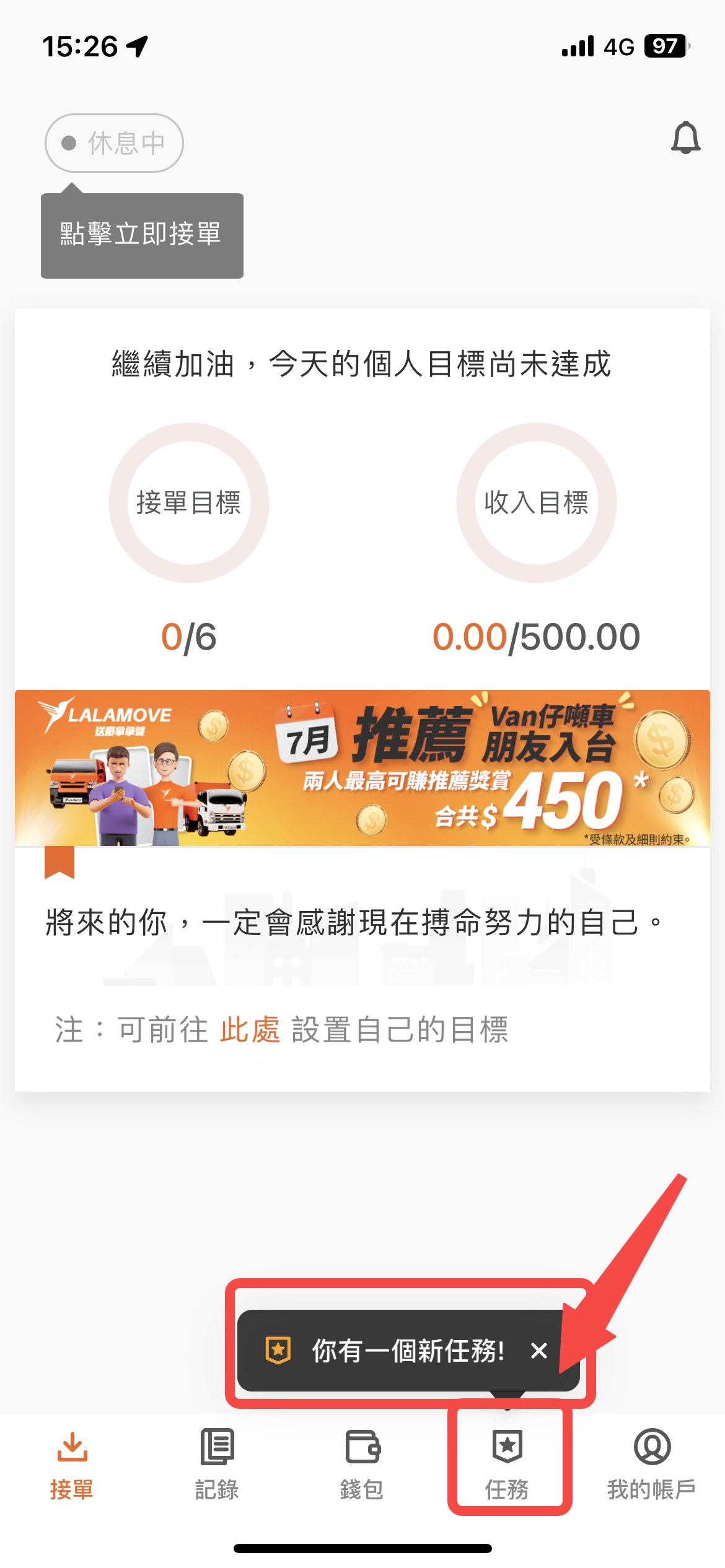This screenshot has height=1568, width=725.
Task: Tap the 此處 link to set goals
Action: (250, 1030)
